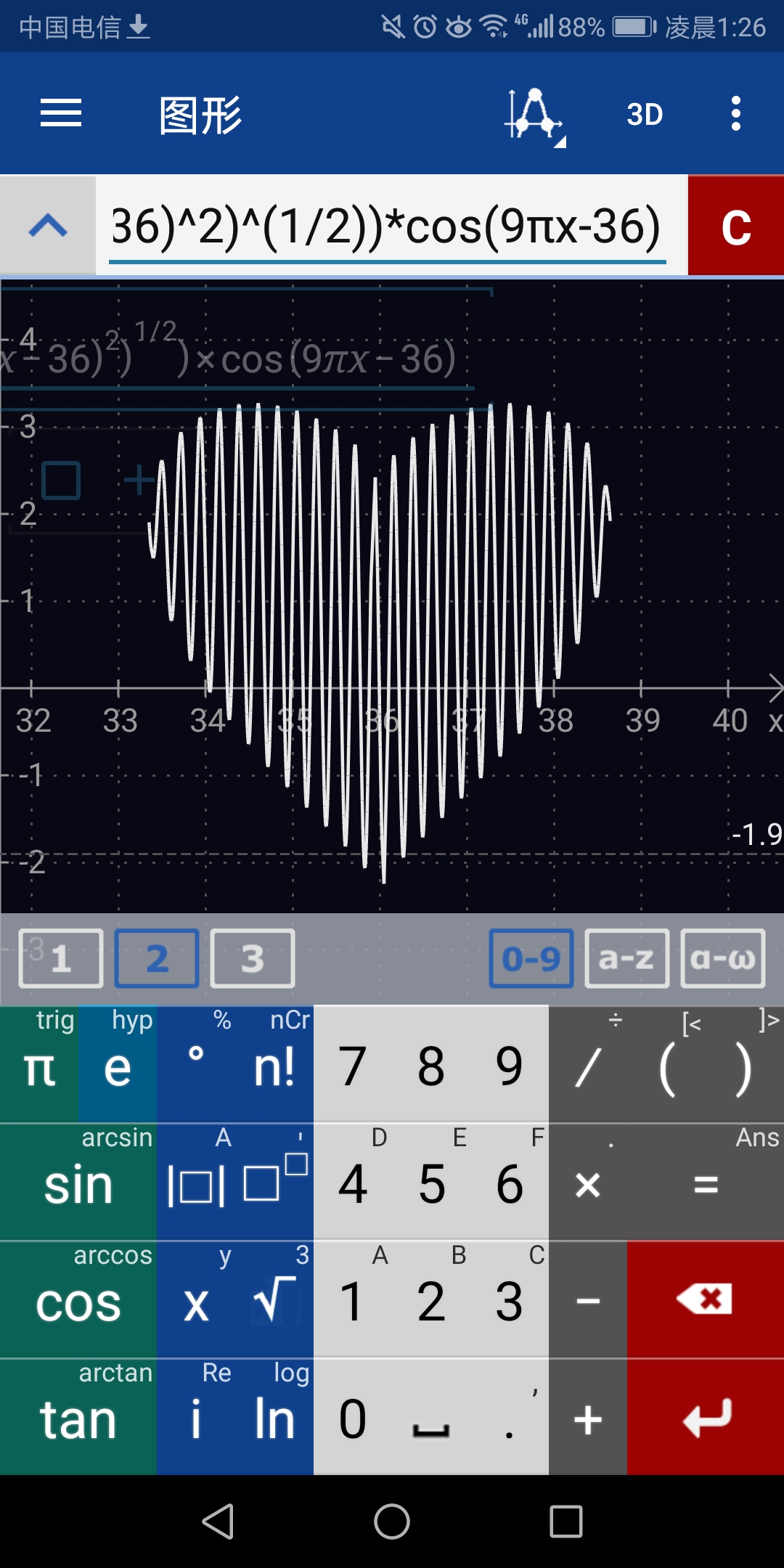Viewport: 784px width, 1568px height.
Task: Open the hamburger navigation menu
Action: [x=61, y=114]
